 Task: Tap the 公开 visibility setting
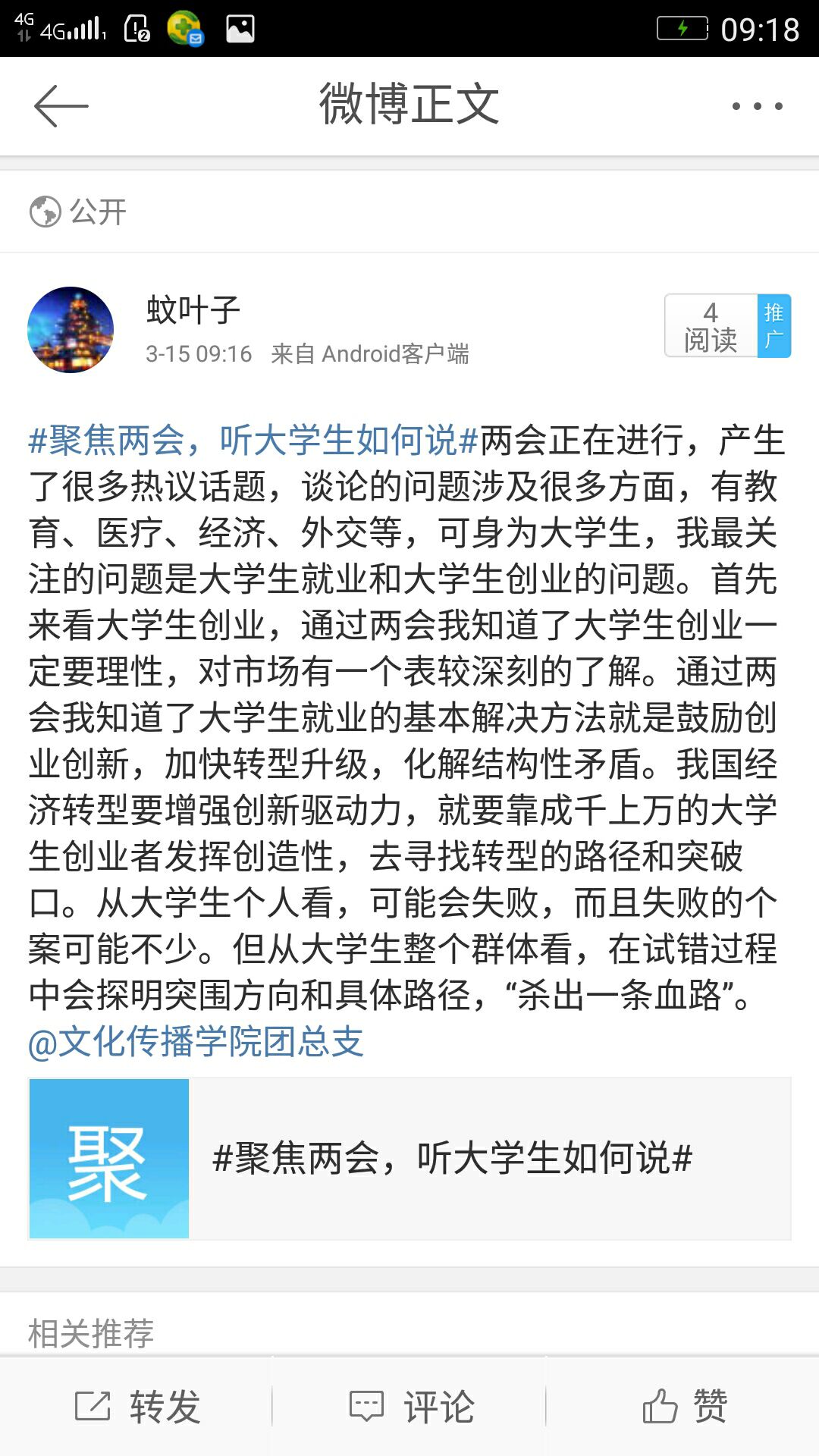[79, 212]
